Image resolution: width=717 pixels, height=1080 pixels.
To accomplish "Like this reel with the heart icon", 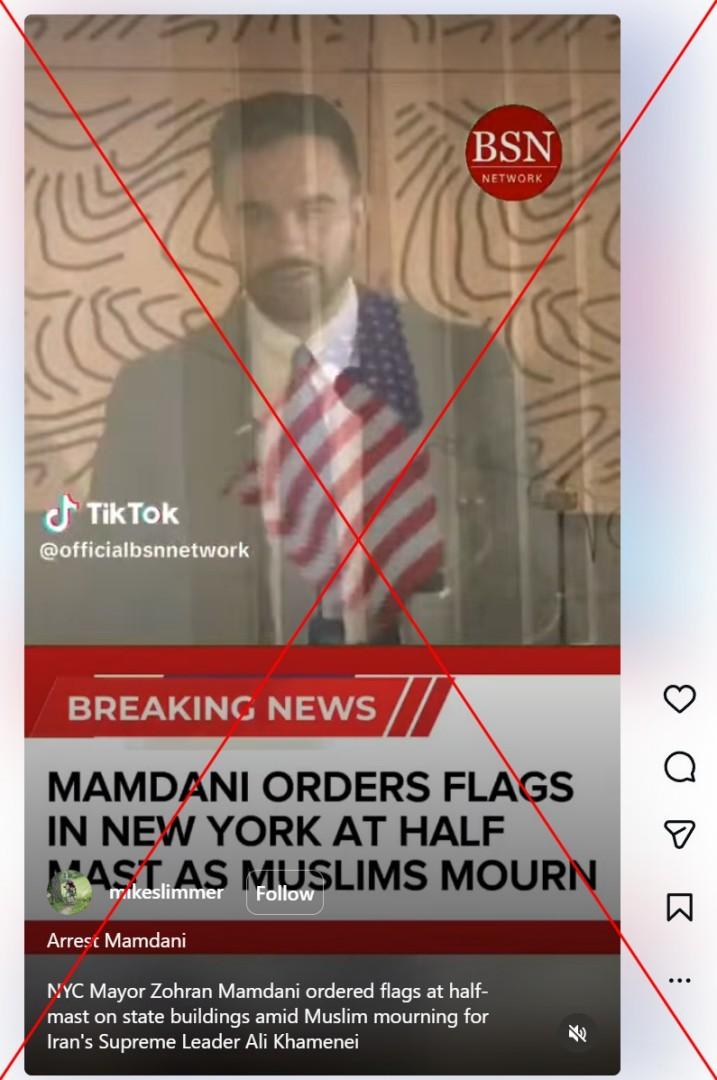I will pyautogui.click(x=679, y=698).
